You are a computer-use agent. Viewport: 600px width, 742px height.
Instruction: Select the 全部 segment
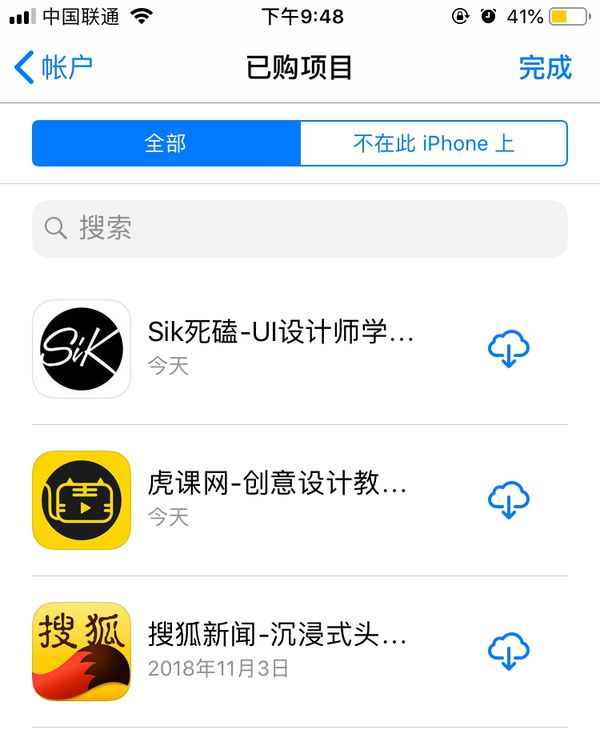click(166, 143)
